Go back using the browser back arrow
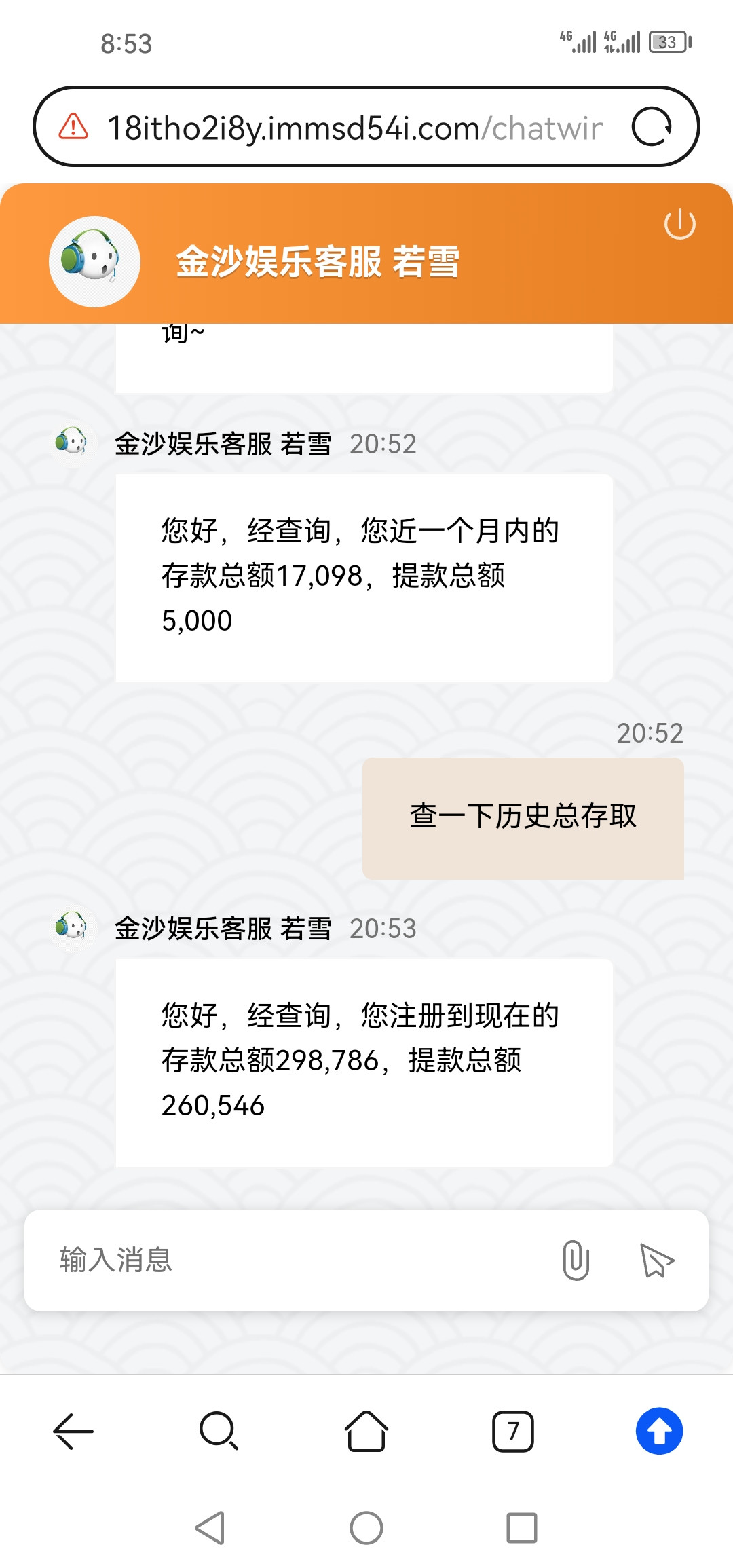The width and height of the screenshot is (733, 1568). coord(73,1431)
